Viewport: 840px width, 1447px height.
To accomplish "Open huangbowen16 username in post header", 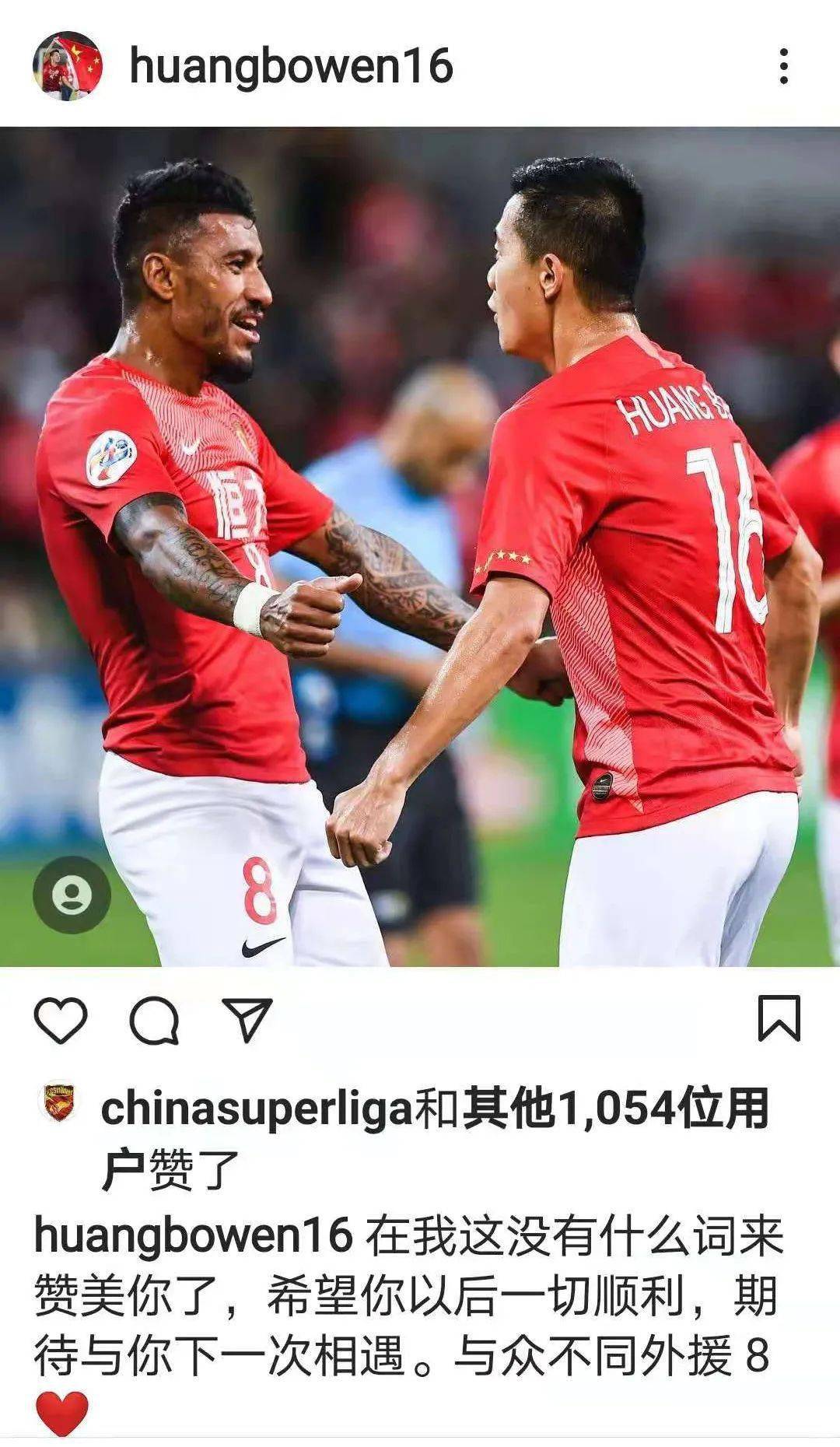I will 291,66.
